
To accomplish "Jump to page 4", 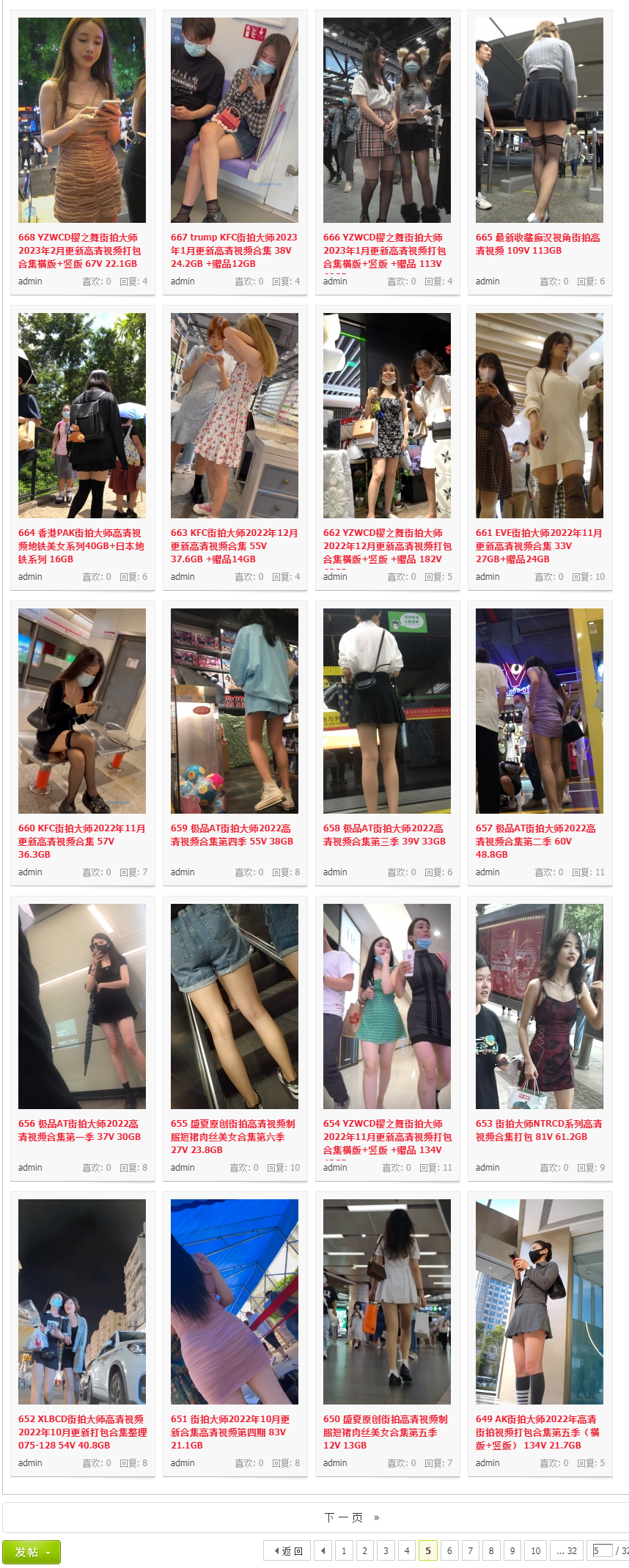I will click(407, 1551).
